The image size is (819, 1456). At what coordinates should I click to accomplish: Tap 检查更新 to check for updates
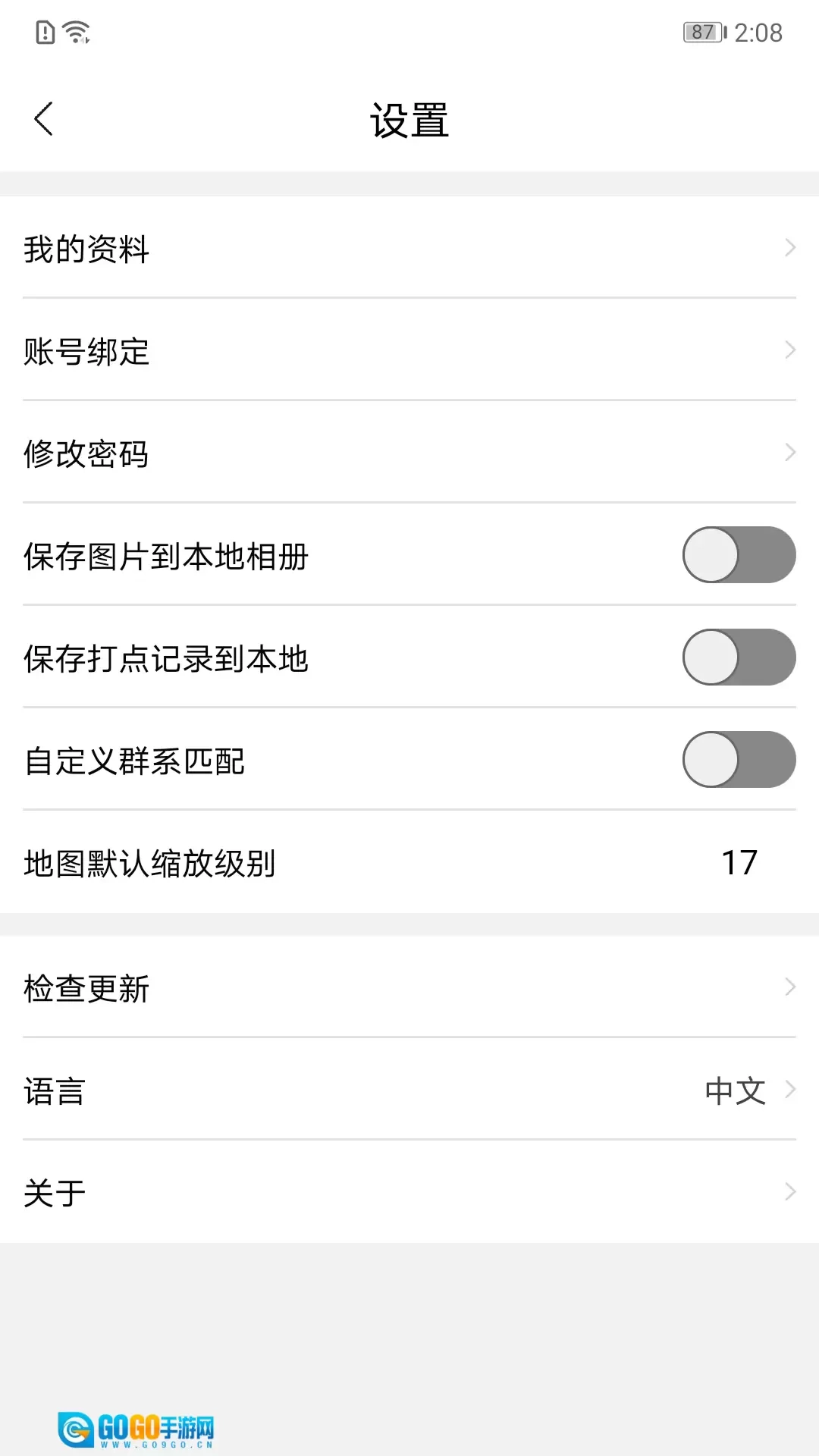409,987
